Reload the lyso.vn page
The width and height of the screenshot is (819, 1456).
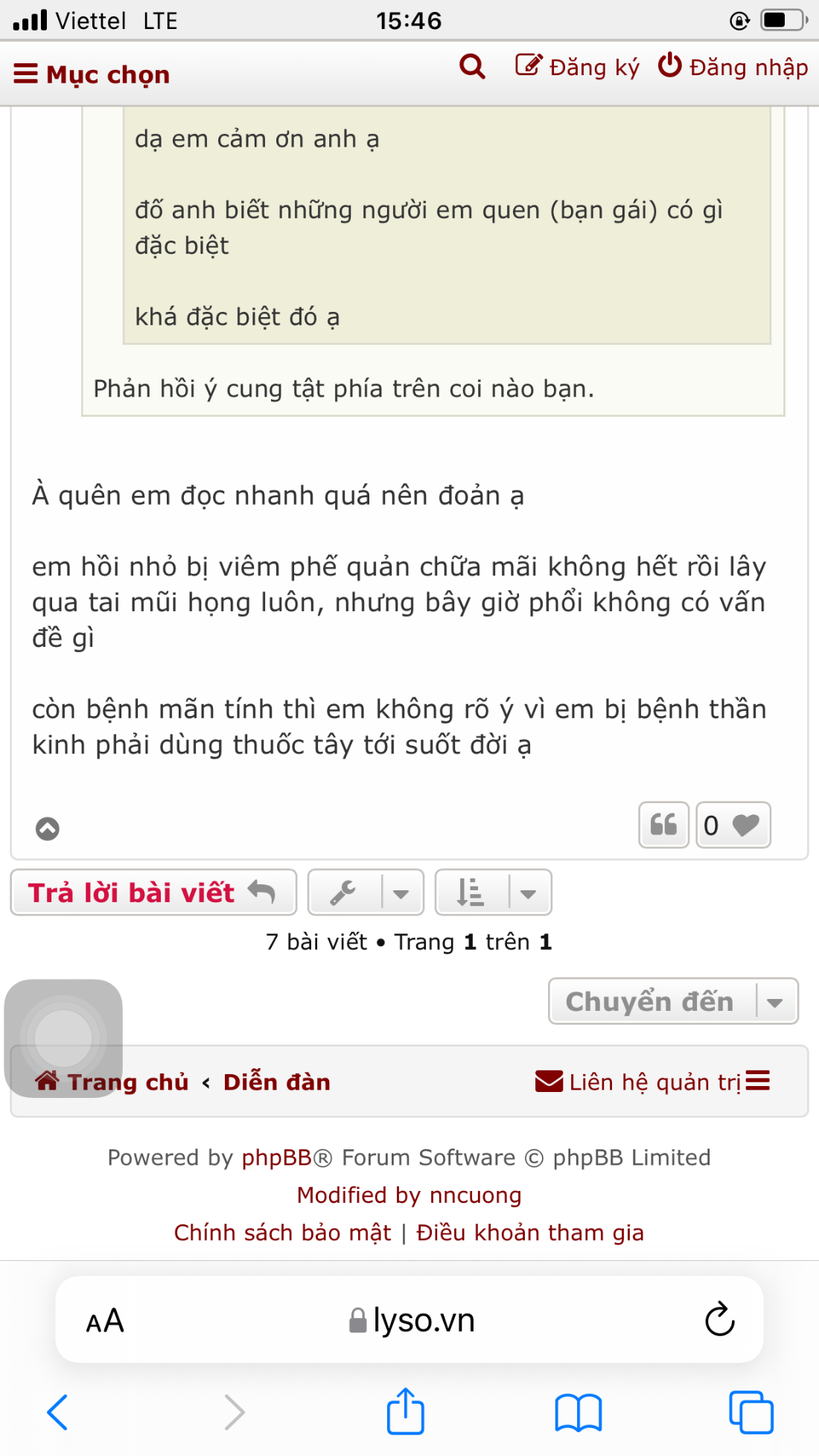(719, 1320)
